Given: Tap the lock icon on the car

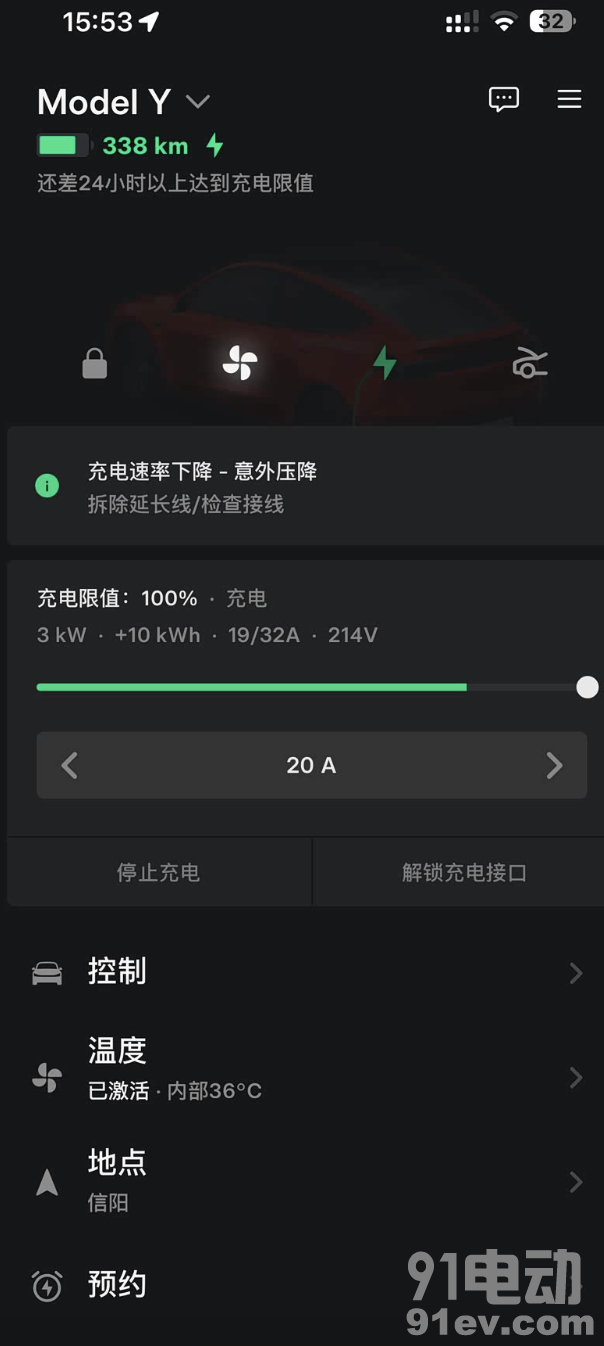Looking at the screenshot, I should (94, 364).
